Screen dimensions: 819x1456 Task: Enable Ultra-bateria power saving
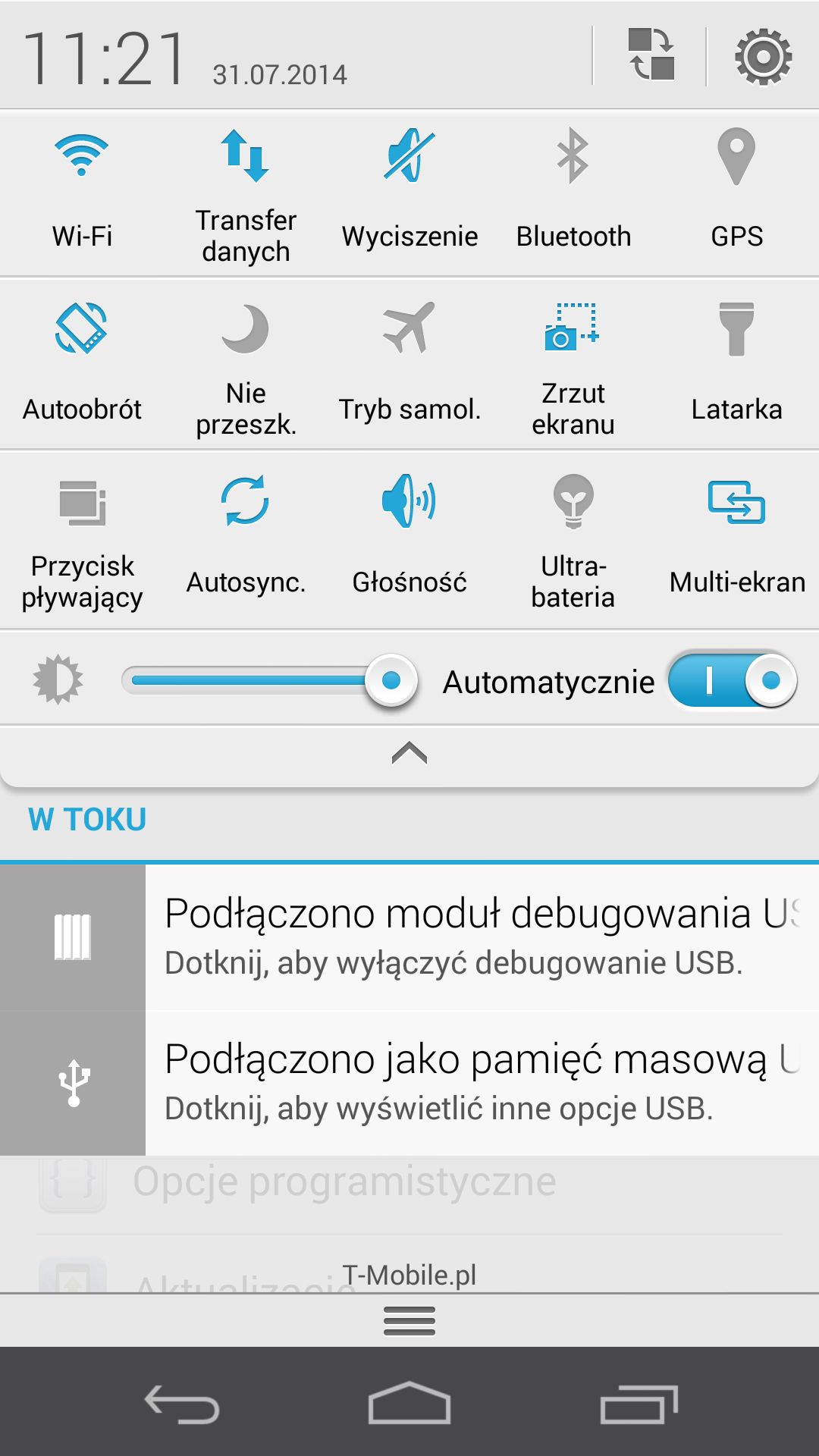click(573, 540)
